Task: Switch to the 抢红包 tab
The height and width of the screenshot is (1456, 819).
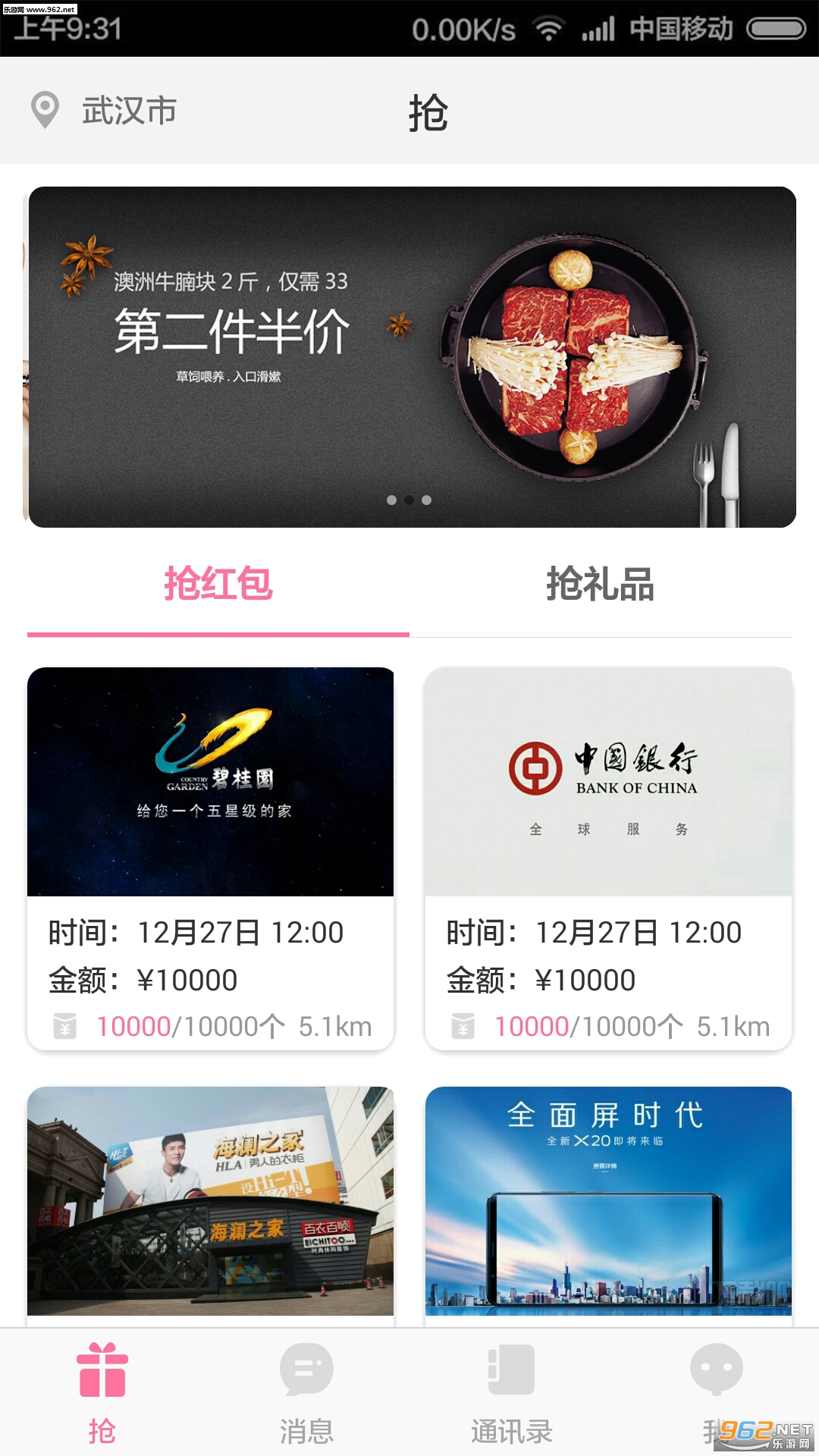Action: pyautogui.click(x=218, y=584)
